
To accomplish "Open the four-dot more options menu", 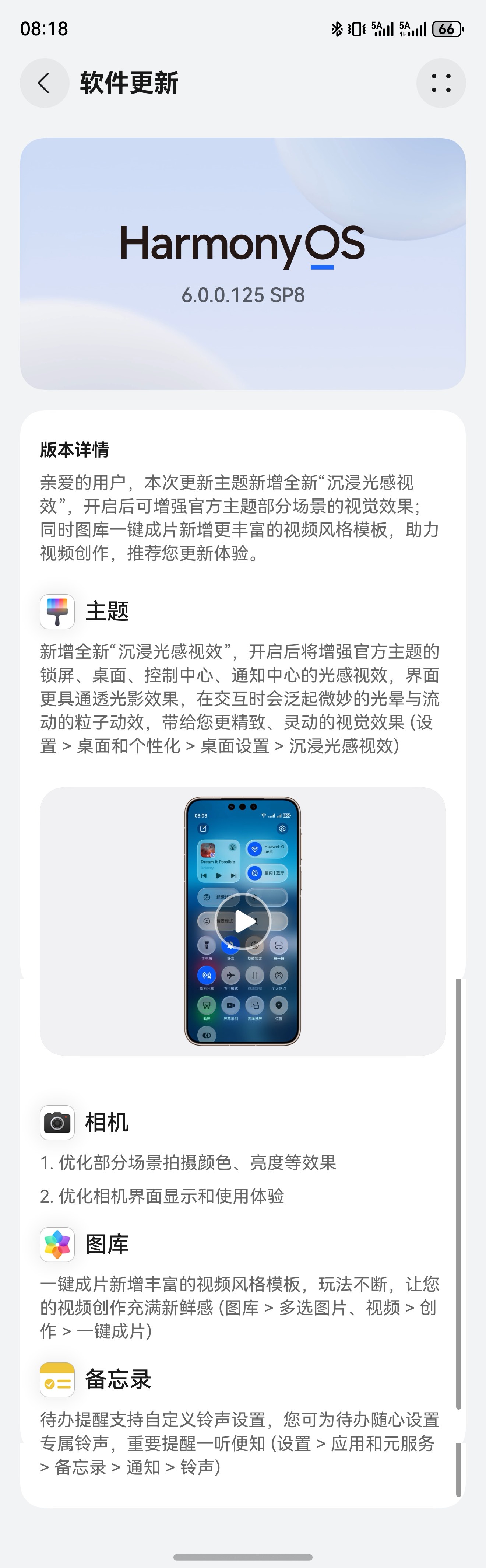I will click(x=441, y=83).
